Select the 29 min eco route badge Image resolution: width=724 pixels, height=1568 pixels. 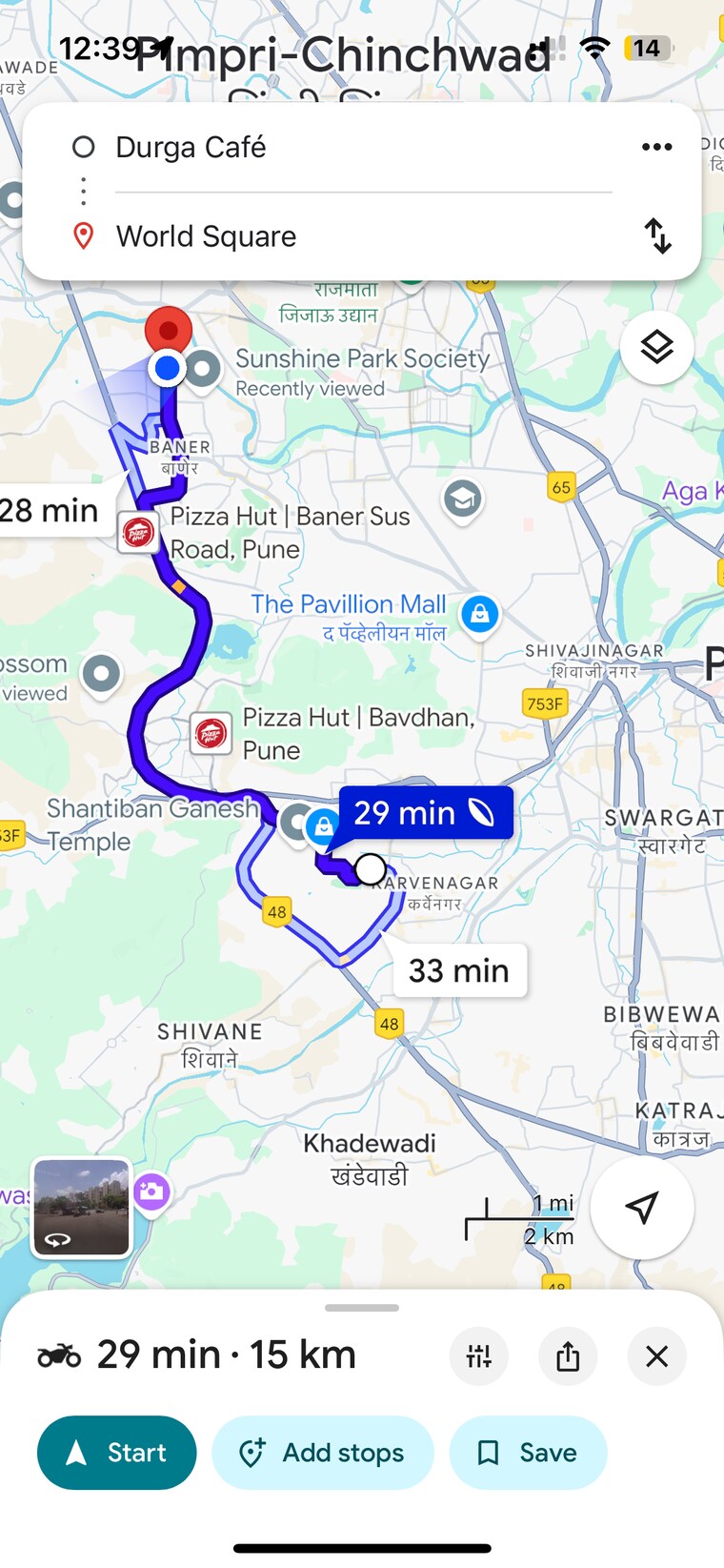tap(425, 812)
